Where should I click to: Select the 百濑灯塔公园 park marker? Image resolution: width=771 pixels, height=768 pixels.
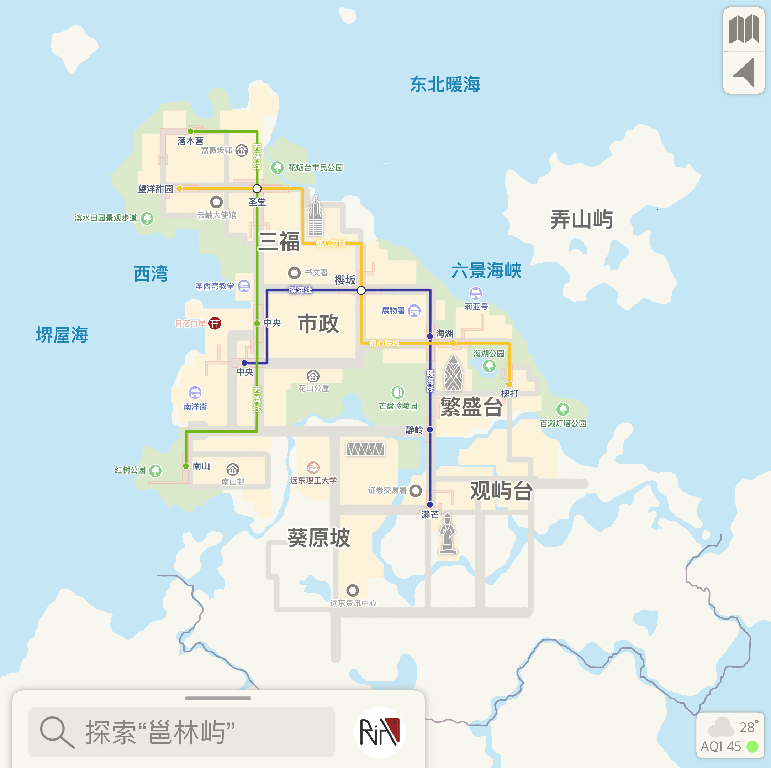click(x=562, y=409)
